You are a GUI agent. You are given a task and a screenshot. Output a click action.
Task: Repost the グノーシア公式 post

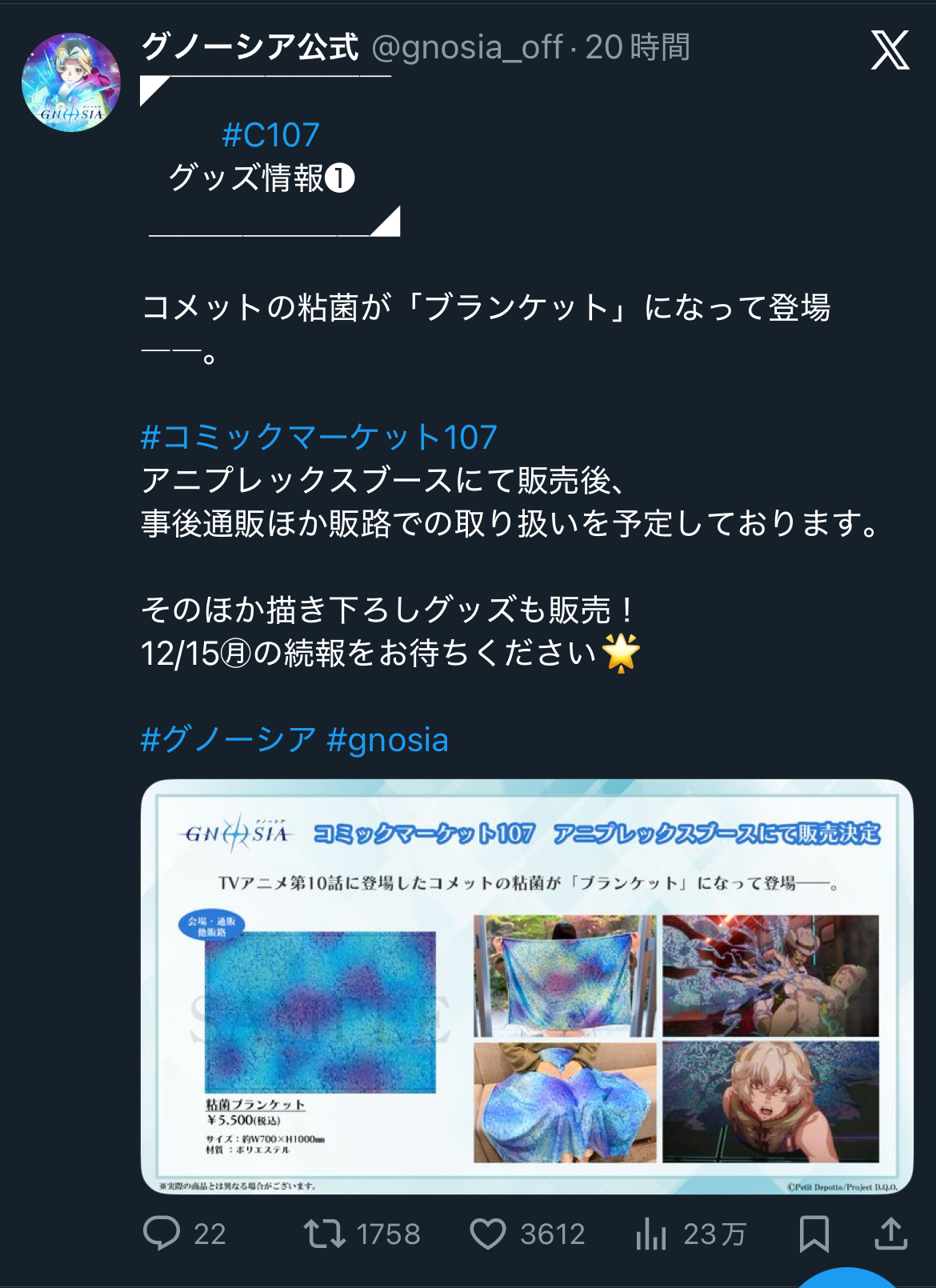click(x=325, y=1233)
